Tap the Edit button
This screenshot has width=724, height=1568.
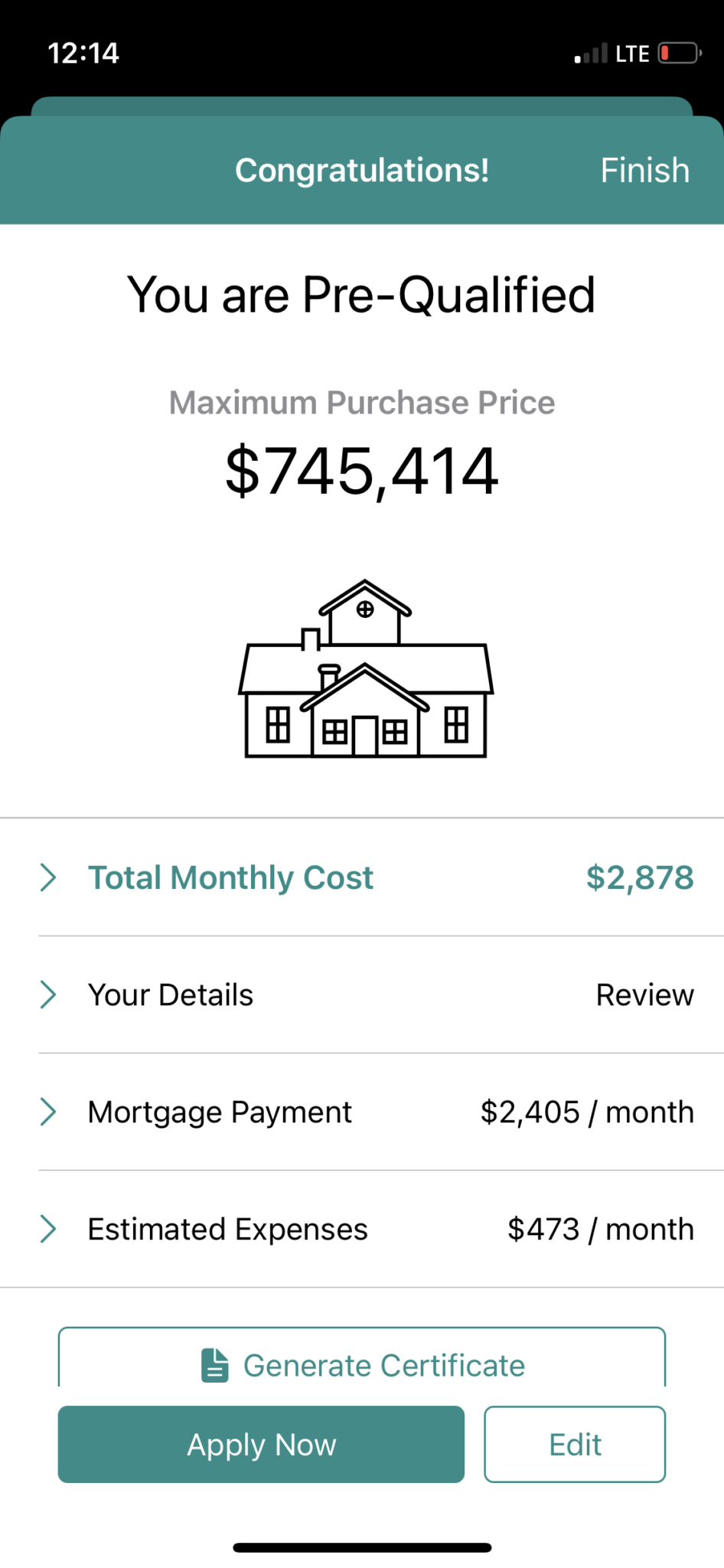[575, 1444]
